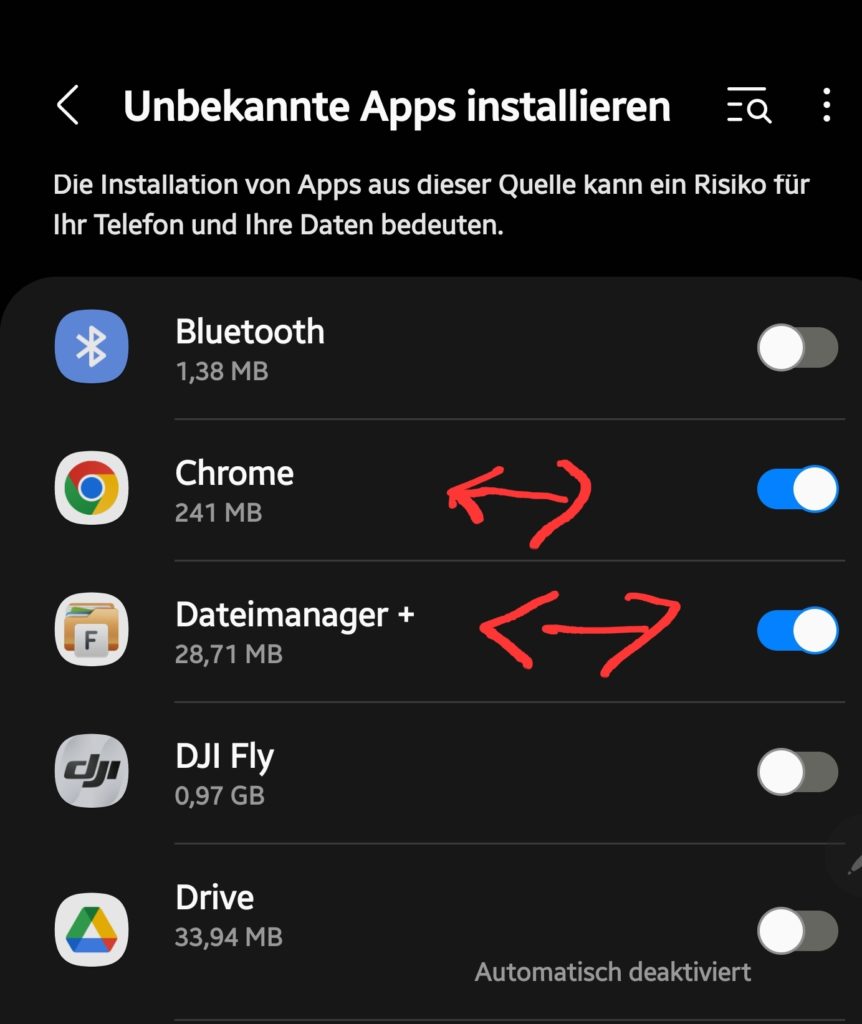Select the DJI Fly entry
This screenshot has width=862, height=1024.
tap(300, 771)
